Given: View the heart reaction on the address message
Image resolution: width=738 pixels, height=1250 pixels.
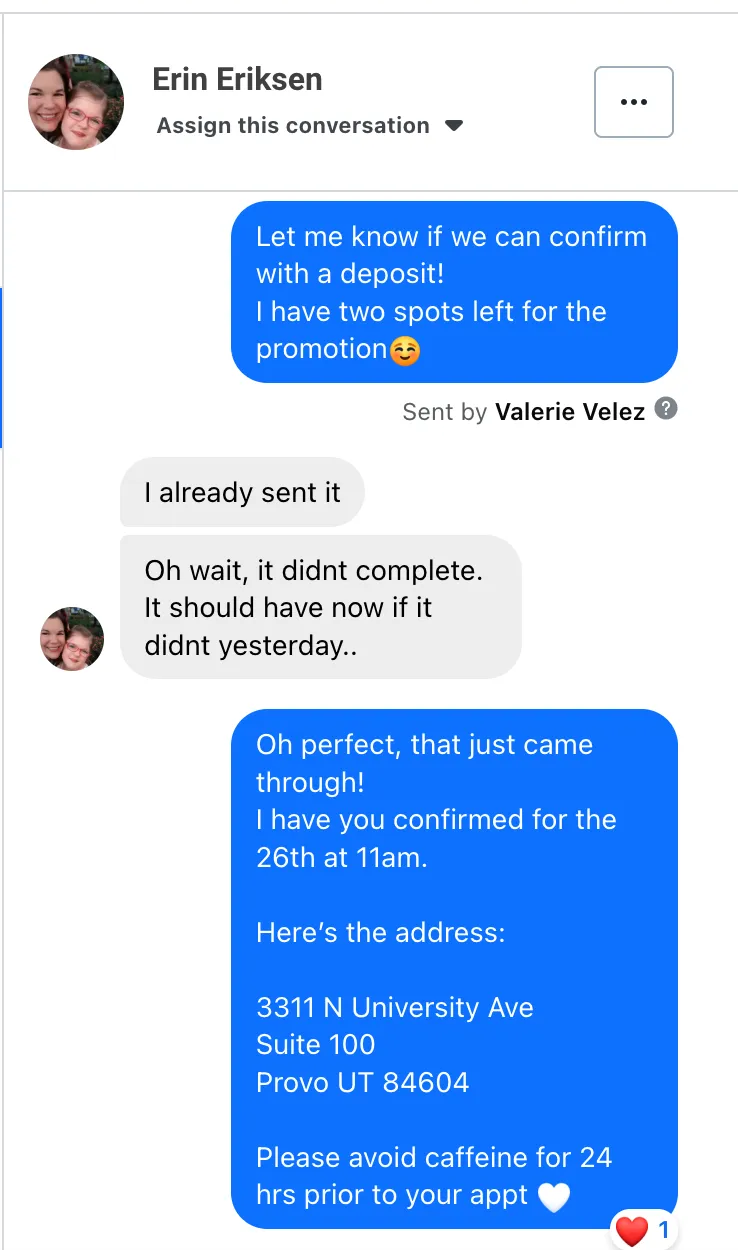Looking at the screenshot, I should 644,1230.
